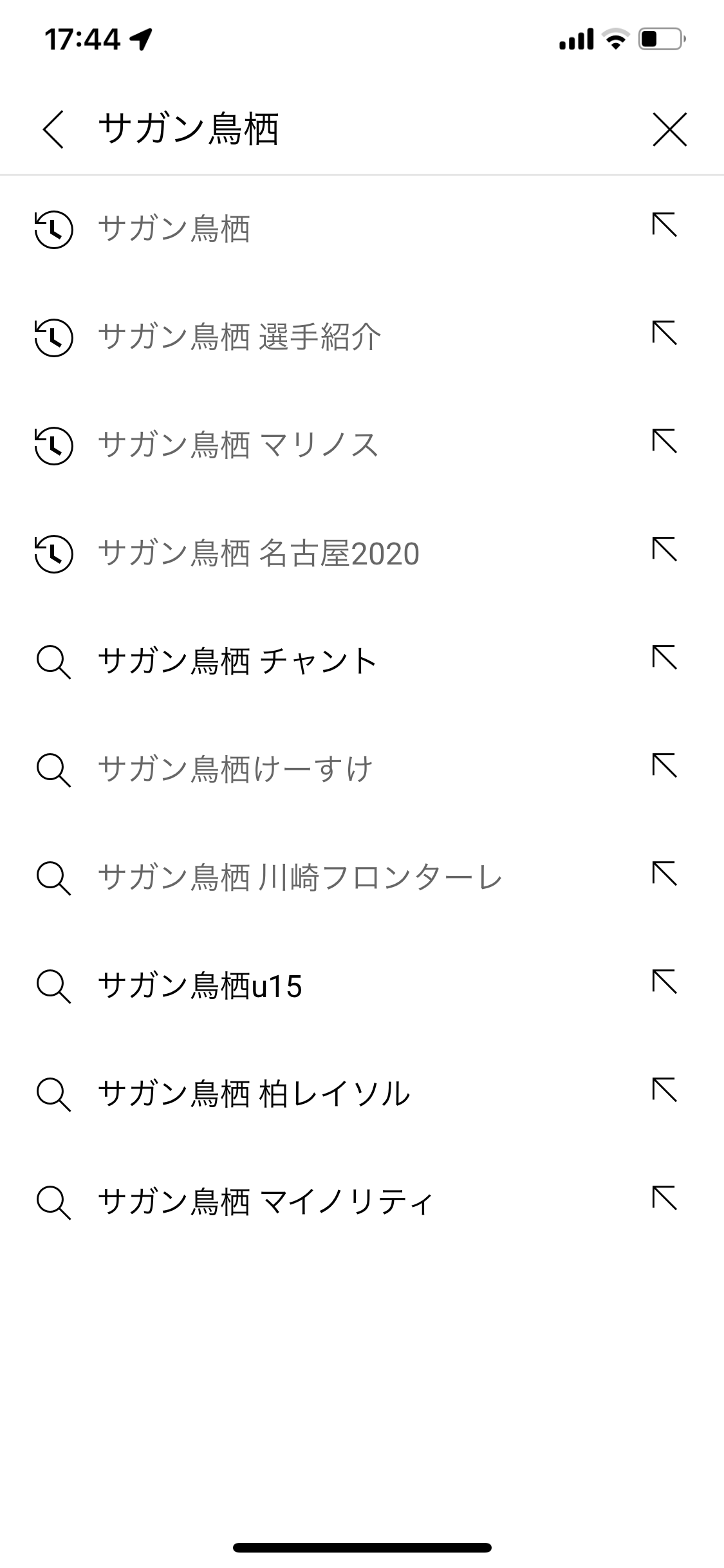
Task: Search for サガン鳥栖 チャント
Action: [362, 662]
